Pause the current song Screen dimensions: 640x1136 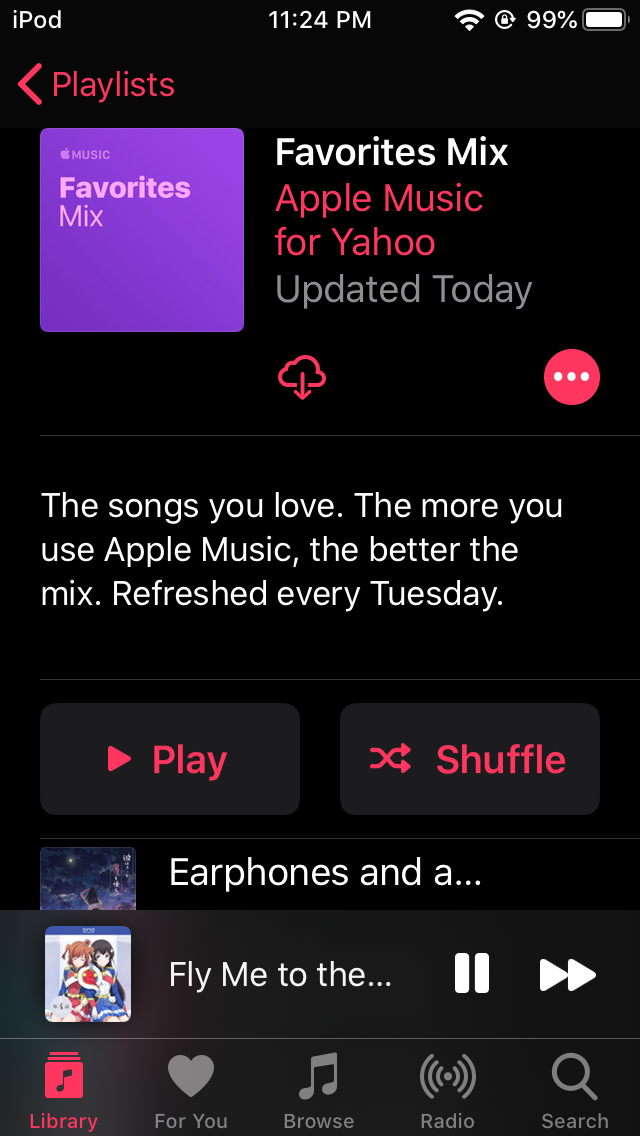point(472,974)
